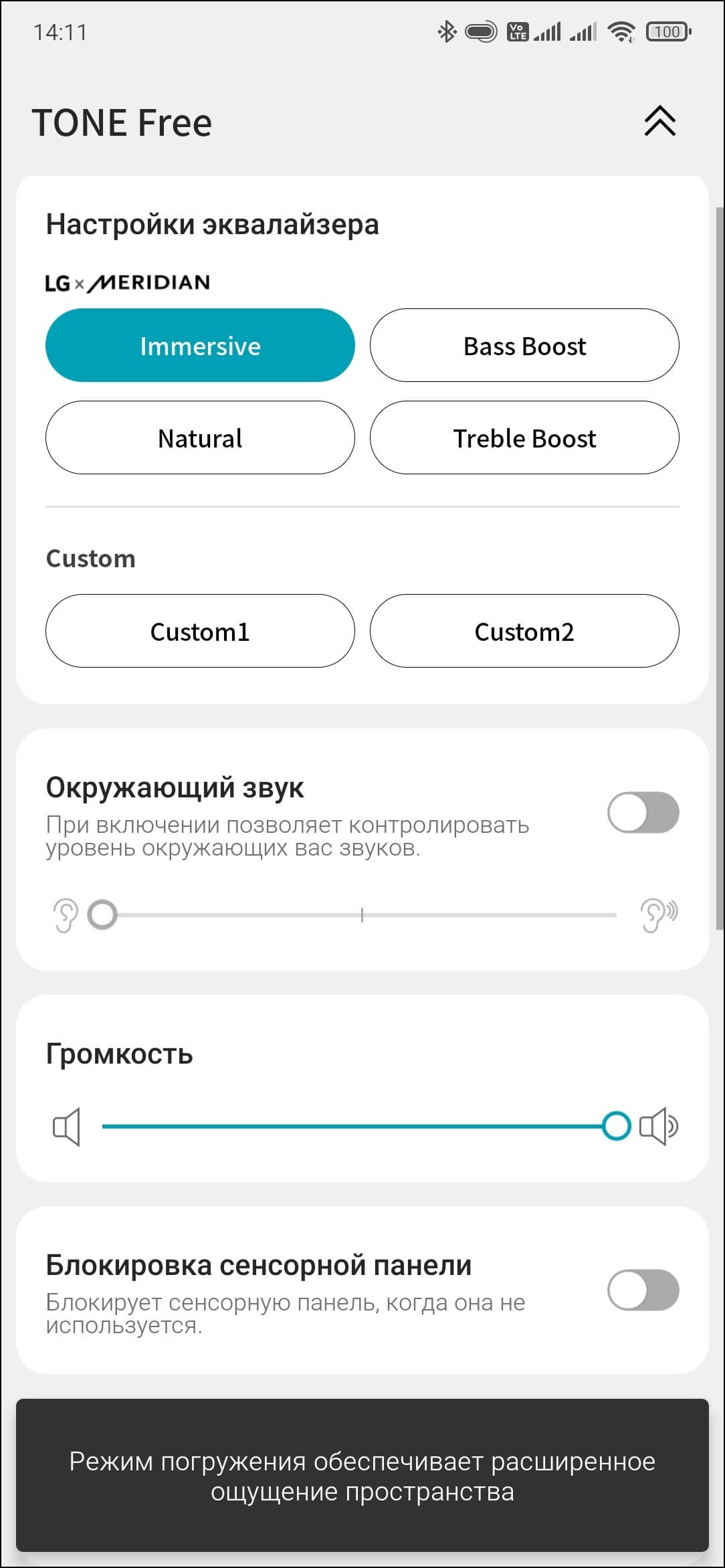Choose the Bass Boost equalizer preset
The image size is (725, 1568).
[x=524, y=346]
